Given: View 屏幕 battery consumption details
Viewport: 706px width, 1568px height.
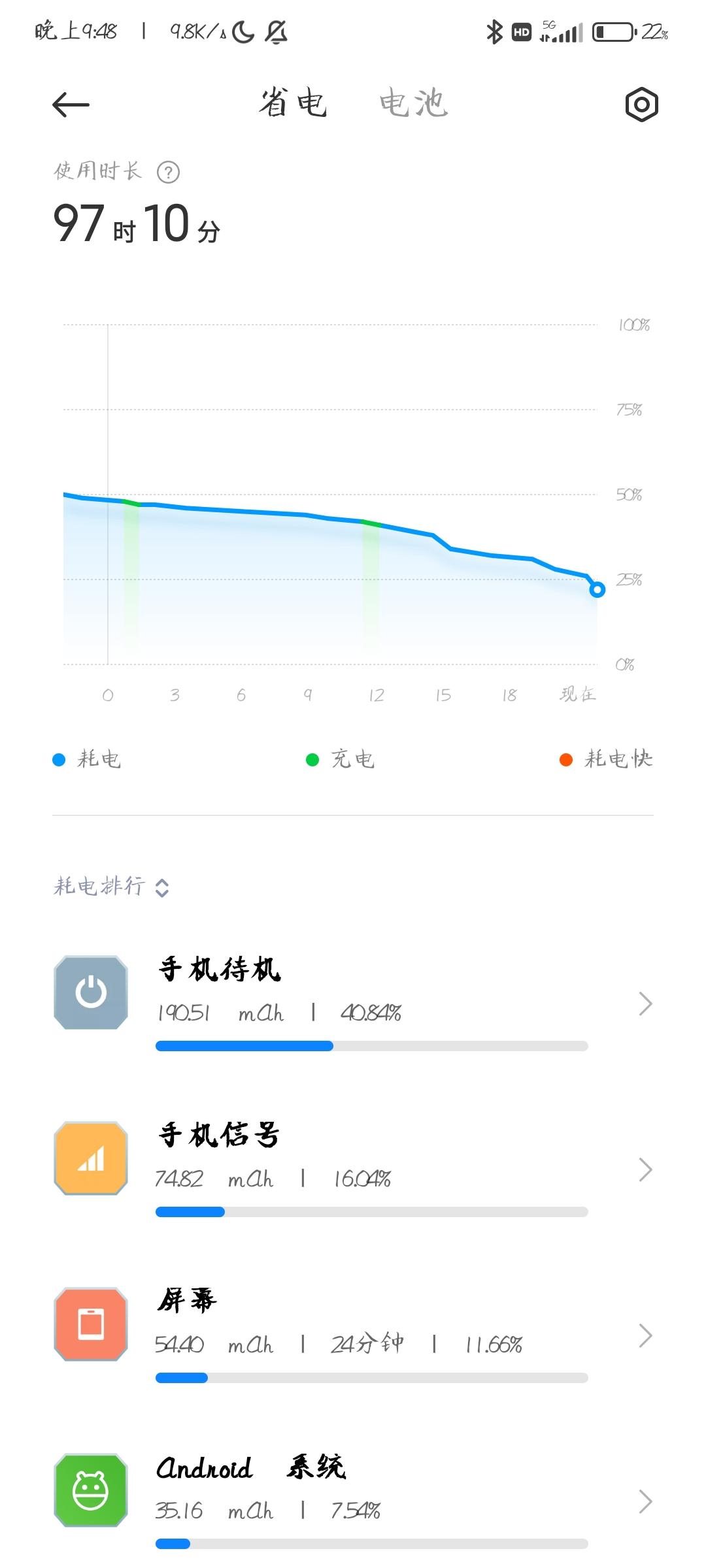Looking at the screenshot, I should tap(353, 1335).
